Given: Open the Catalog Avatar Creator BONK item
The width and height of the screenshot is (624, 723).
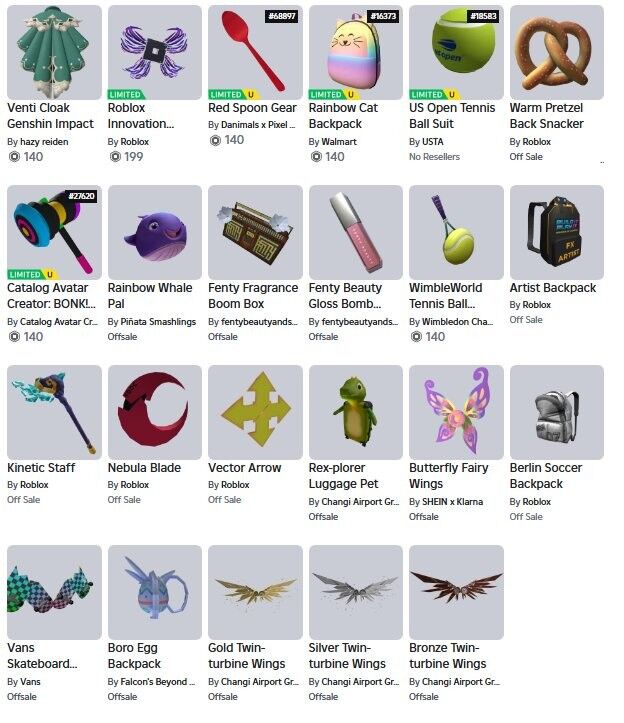Looking at the screenshot, I should (54, 232).
